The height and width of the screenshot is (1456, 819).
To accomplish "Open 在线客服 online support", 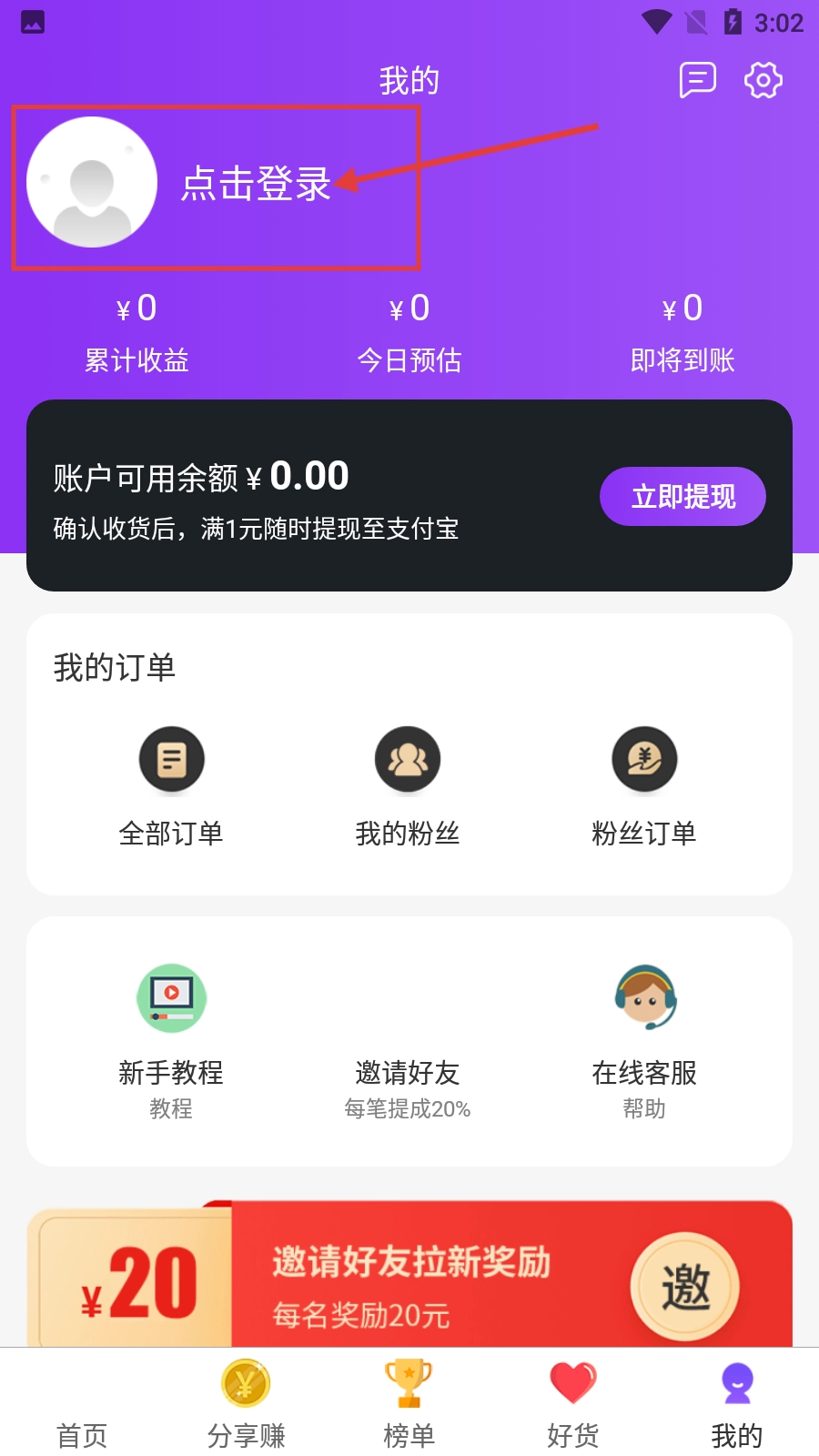I will pyautogui.click(x=644, y=1037).
